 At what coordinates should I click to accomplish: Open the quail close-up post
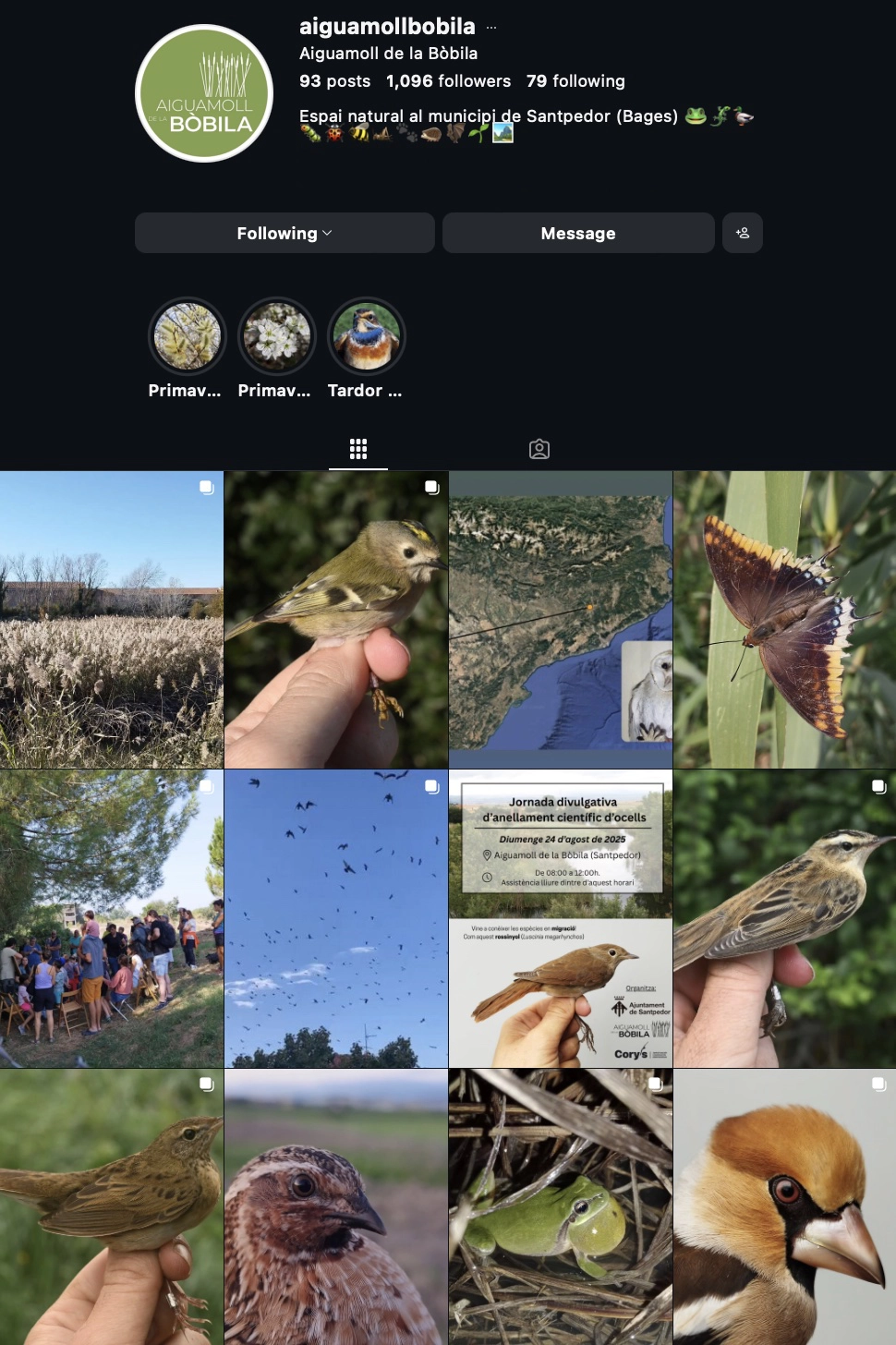(x=336, y=1206)
